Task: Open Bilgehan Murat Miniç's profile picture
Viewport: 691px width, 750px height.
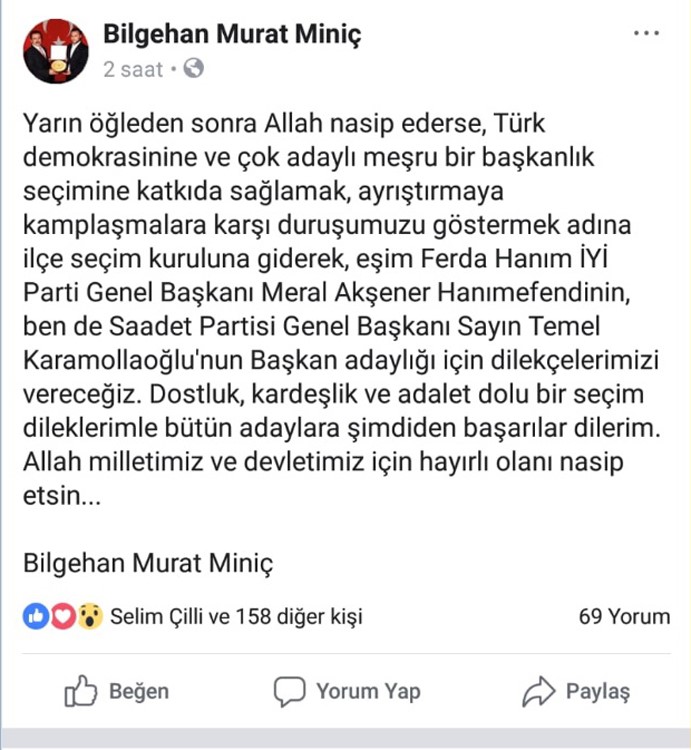Action: tap(56, 50)
